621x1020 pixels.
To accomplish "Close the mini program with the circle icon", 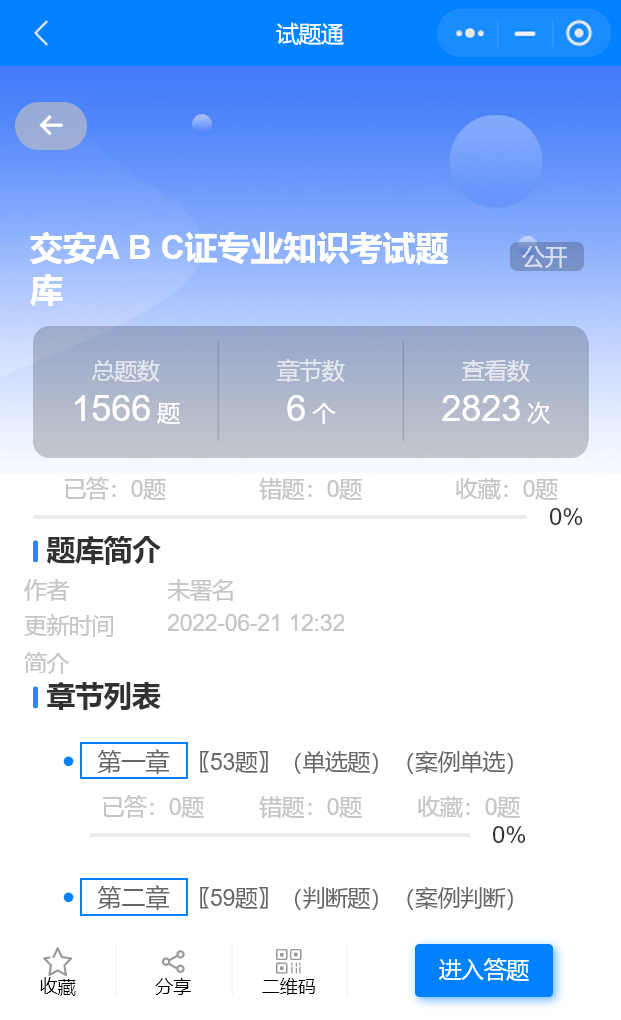I will 579,34.
